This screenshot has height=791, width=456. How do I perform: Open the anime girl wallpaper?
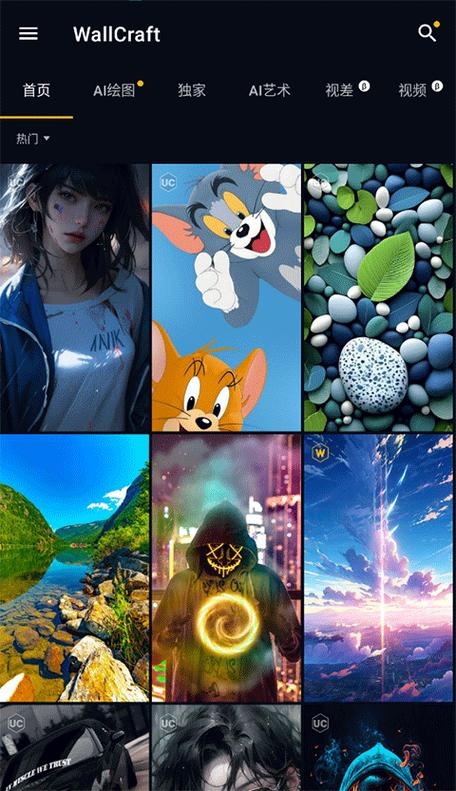point(75,298)
